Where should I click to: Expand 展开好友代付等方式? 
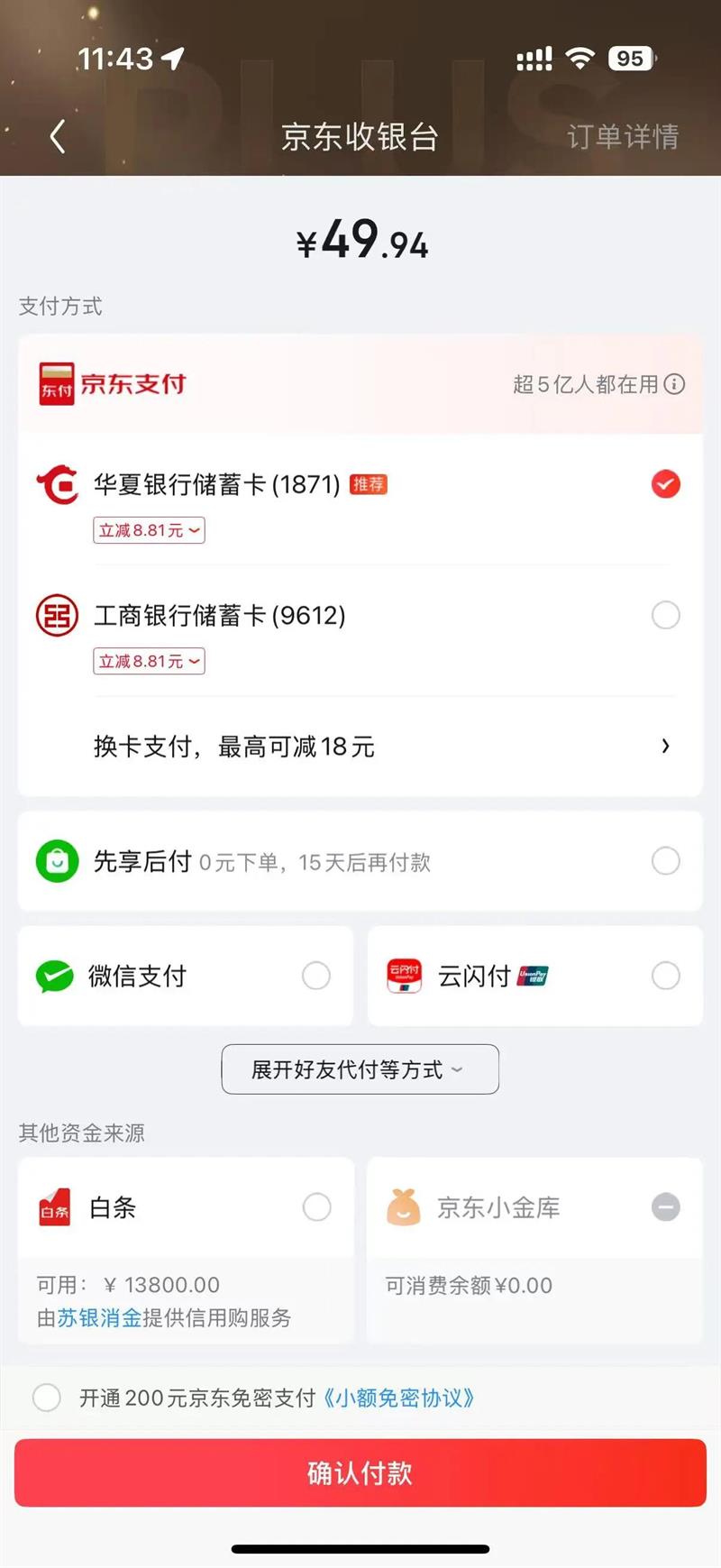pyautogui.click(x=360, y=1069)
